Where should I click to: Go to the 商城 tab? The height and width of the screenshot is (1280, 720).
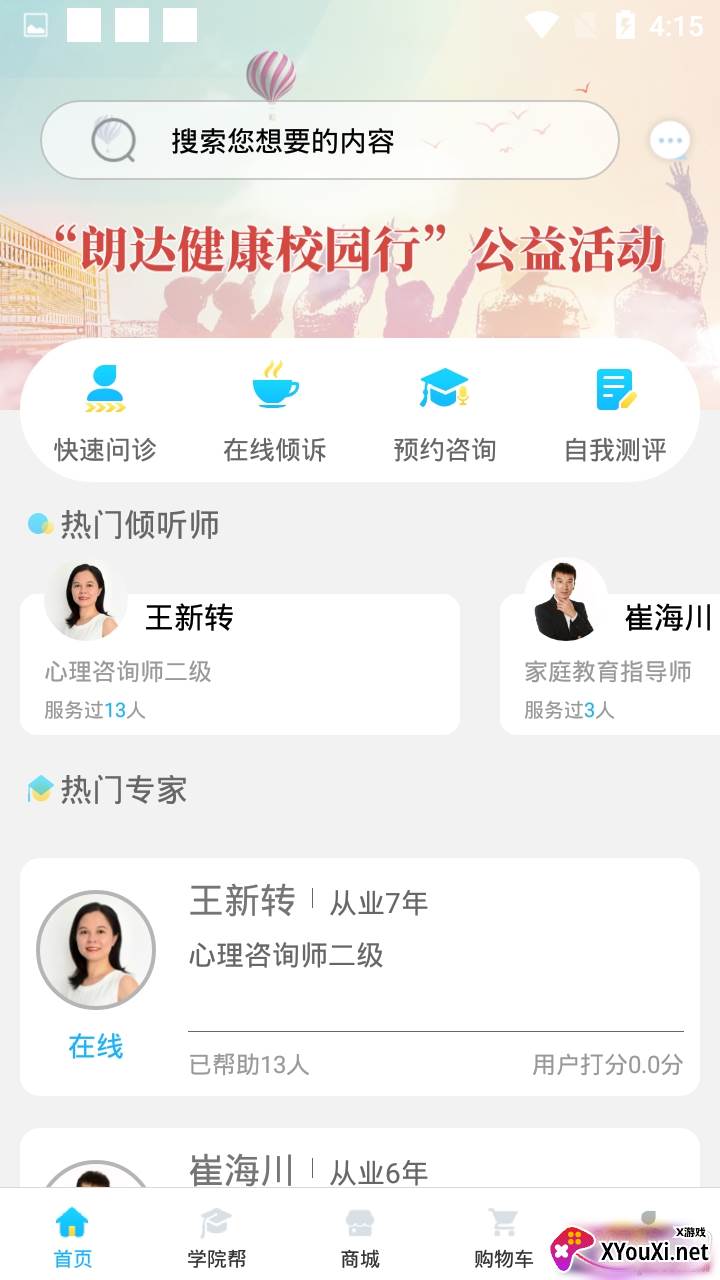click(360, 1236)
